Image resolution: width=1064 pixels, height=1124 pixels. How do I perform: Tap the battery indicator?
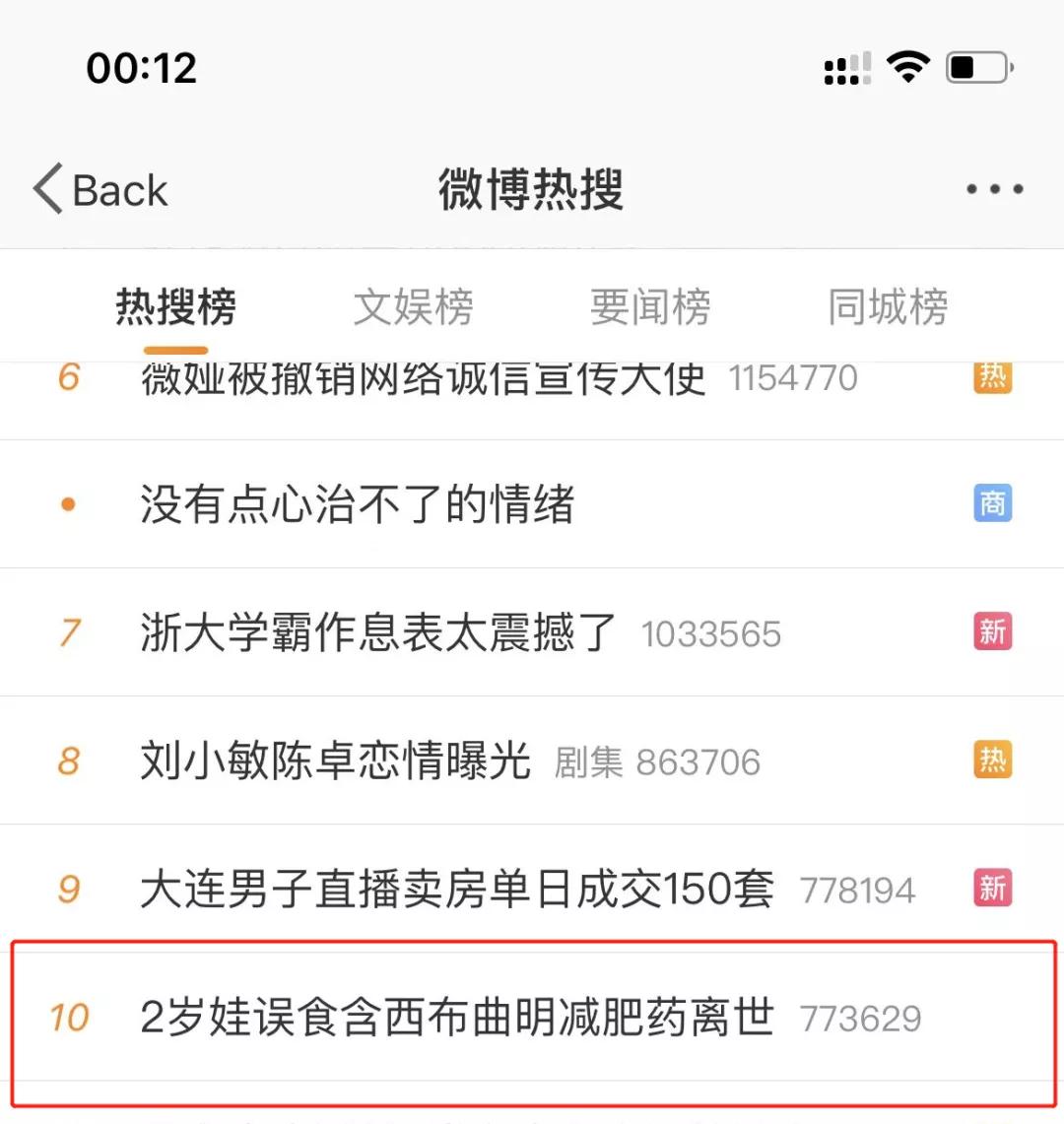click(x=975, y=67)
